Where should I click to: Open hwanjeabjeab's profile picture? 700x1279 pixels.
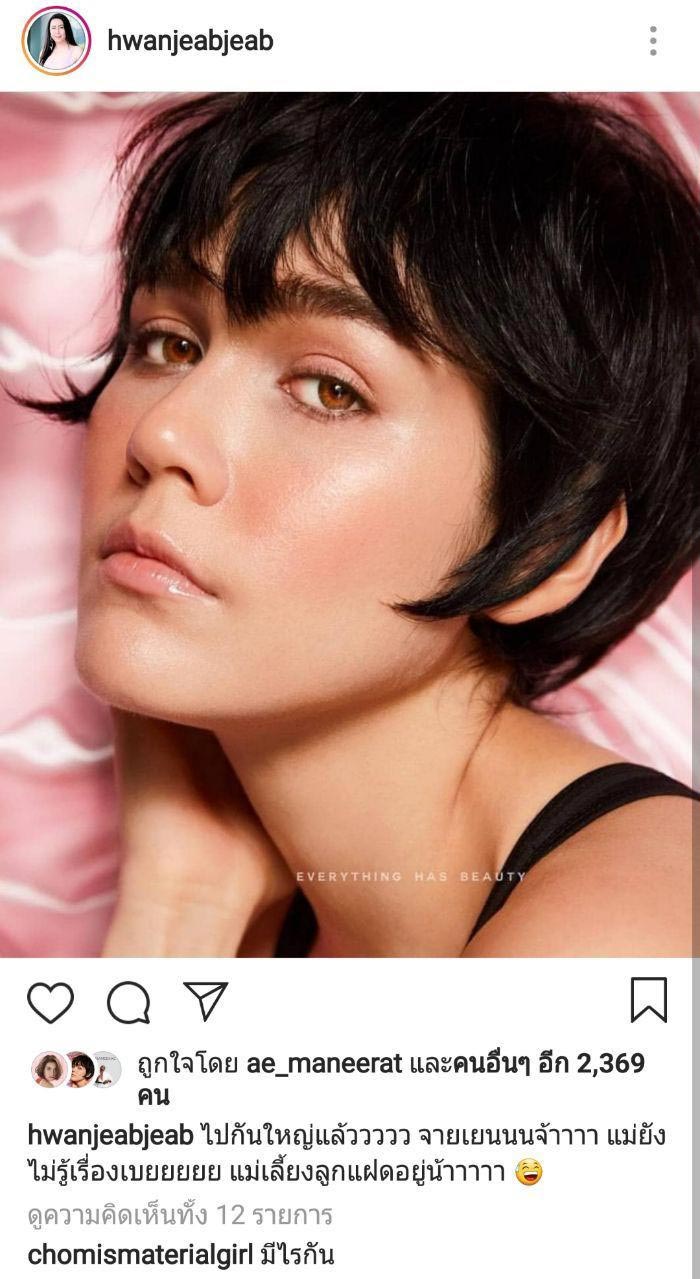56,41
